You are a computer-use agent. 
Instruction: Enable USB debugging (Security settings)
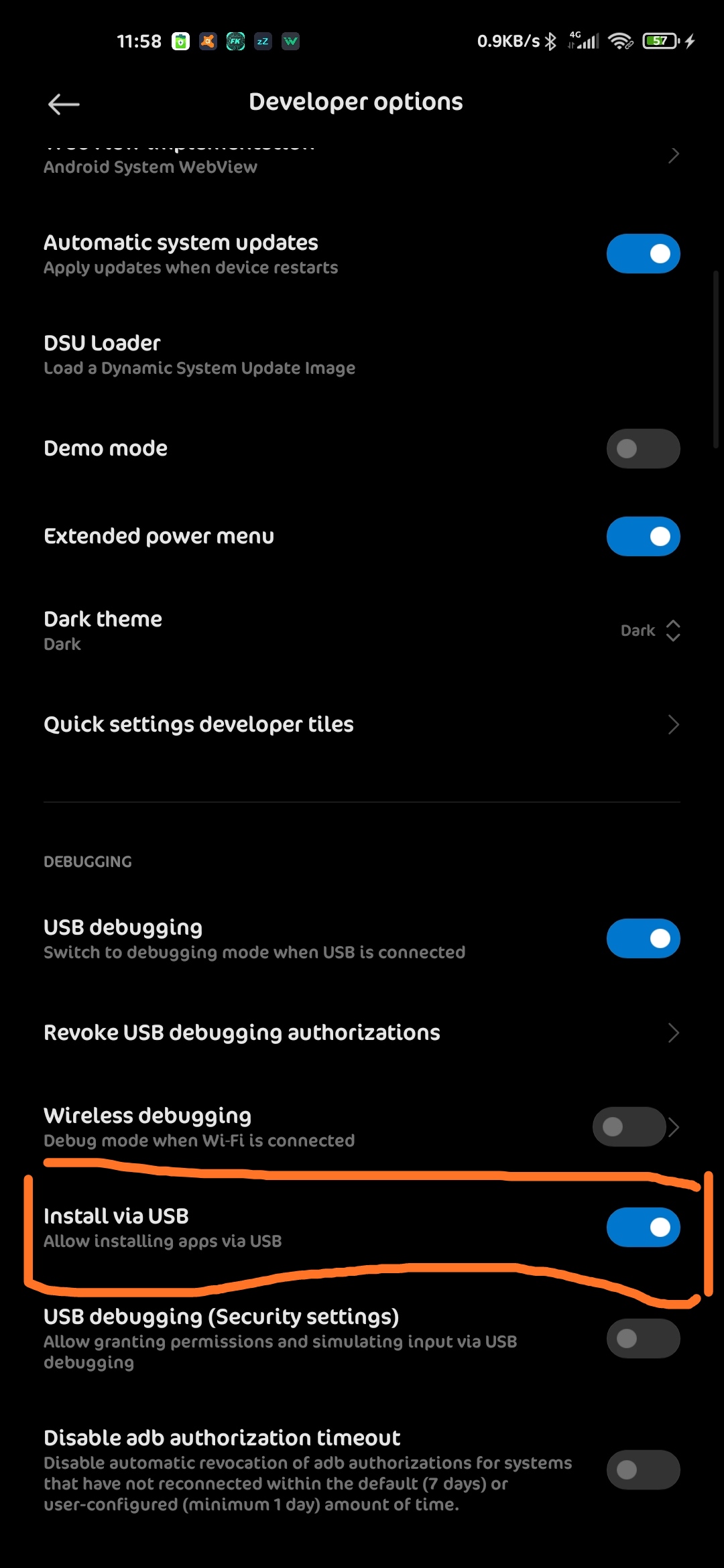[642, 1339]
